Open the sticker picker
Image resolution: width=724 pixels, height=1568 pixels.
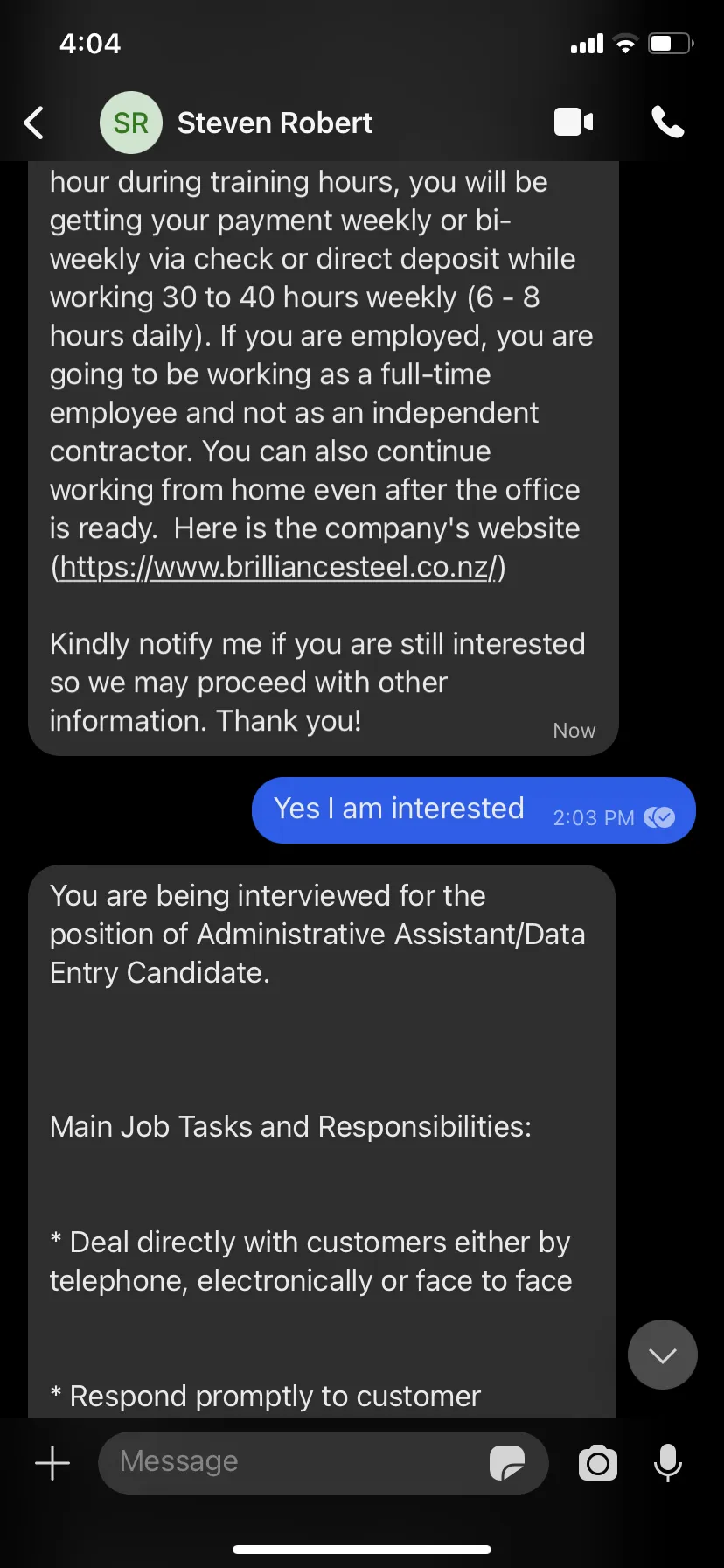pos(507,1462)
